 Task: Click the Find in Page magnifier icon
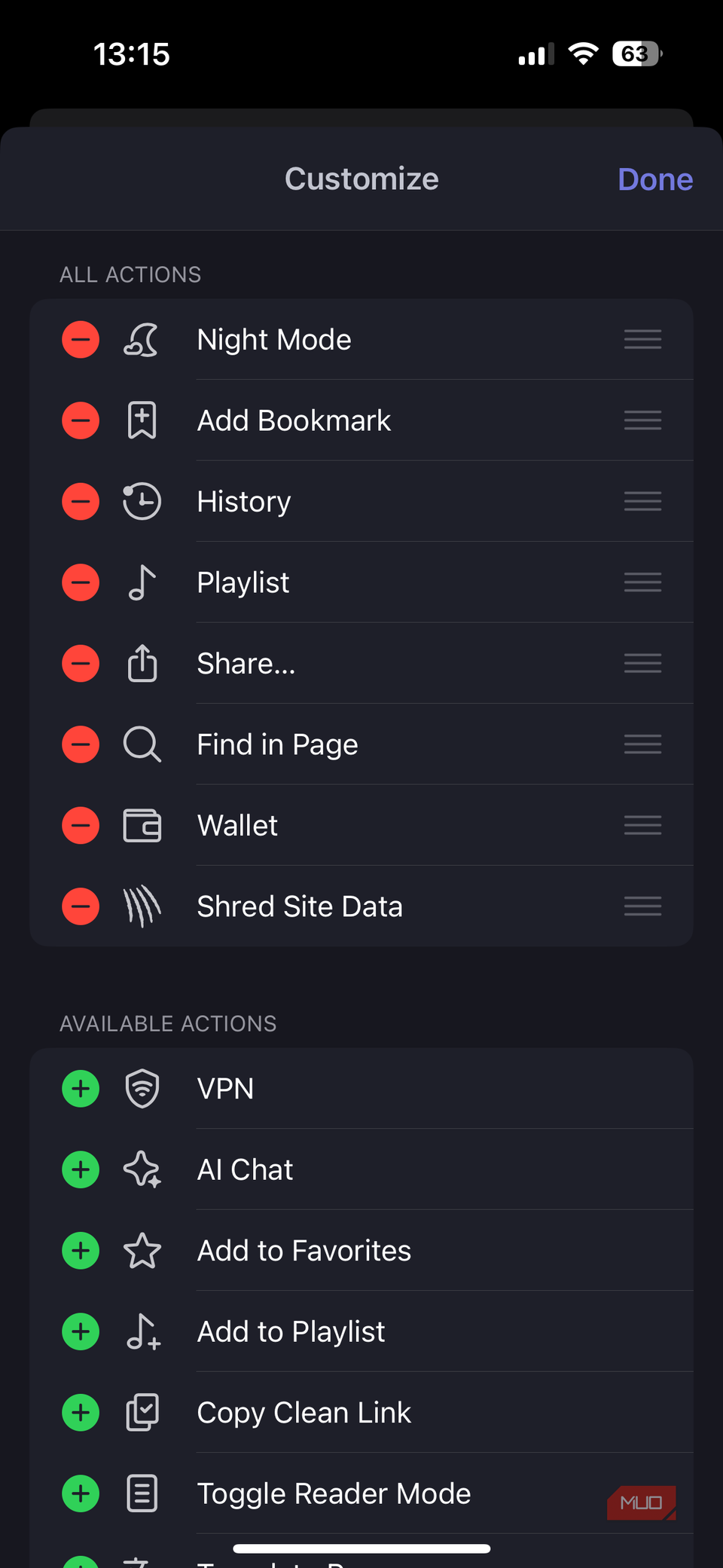(x=142, y=744)
